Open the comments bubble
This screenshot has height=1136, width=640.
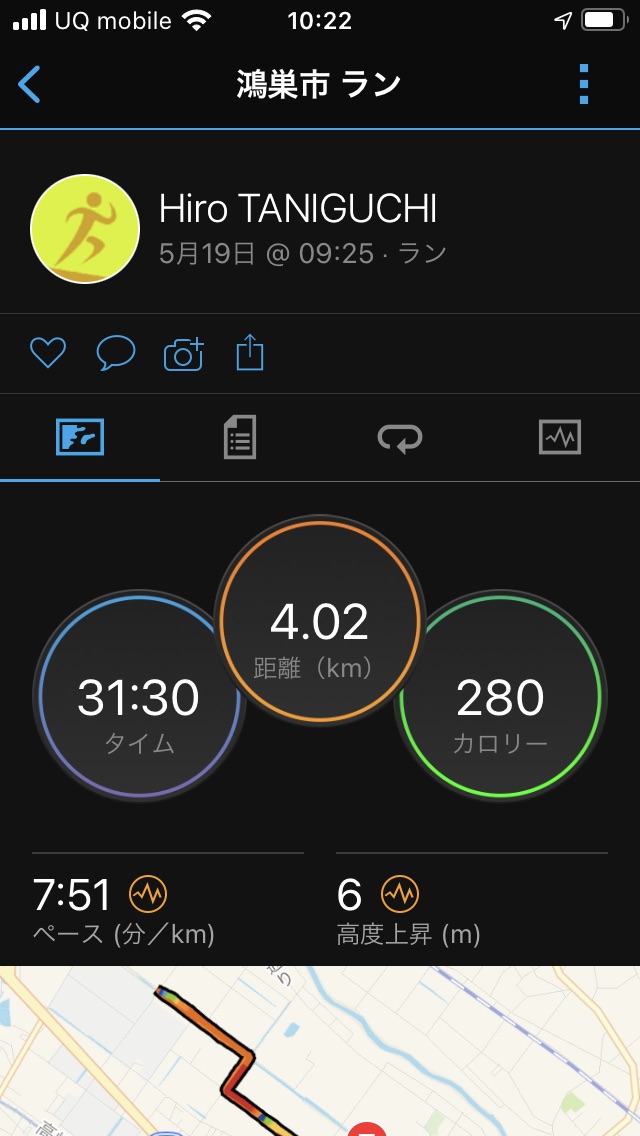(116, 354)
